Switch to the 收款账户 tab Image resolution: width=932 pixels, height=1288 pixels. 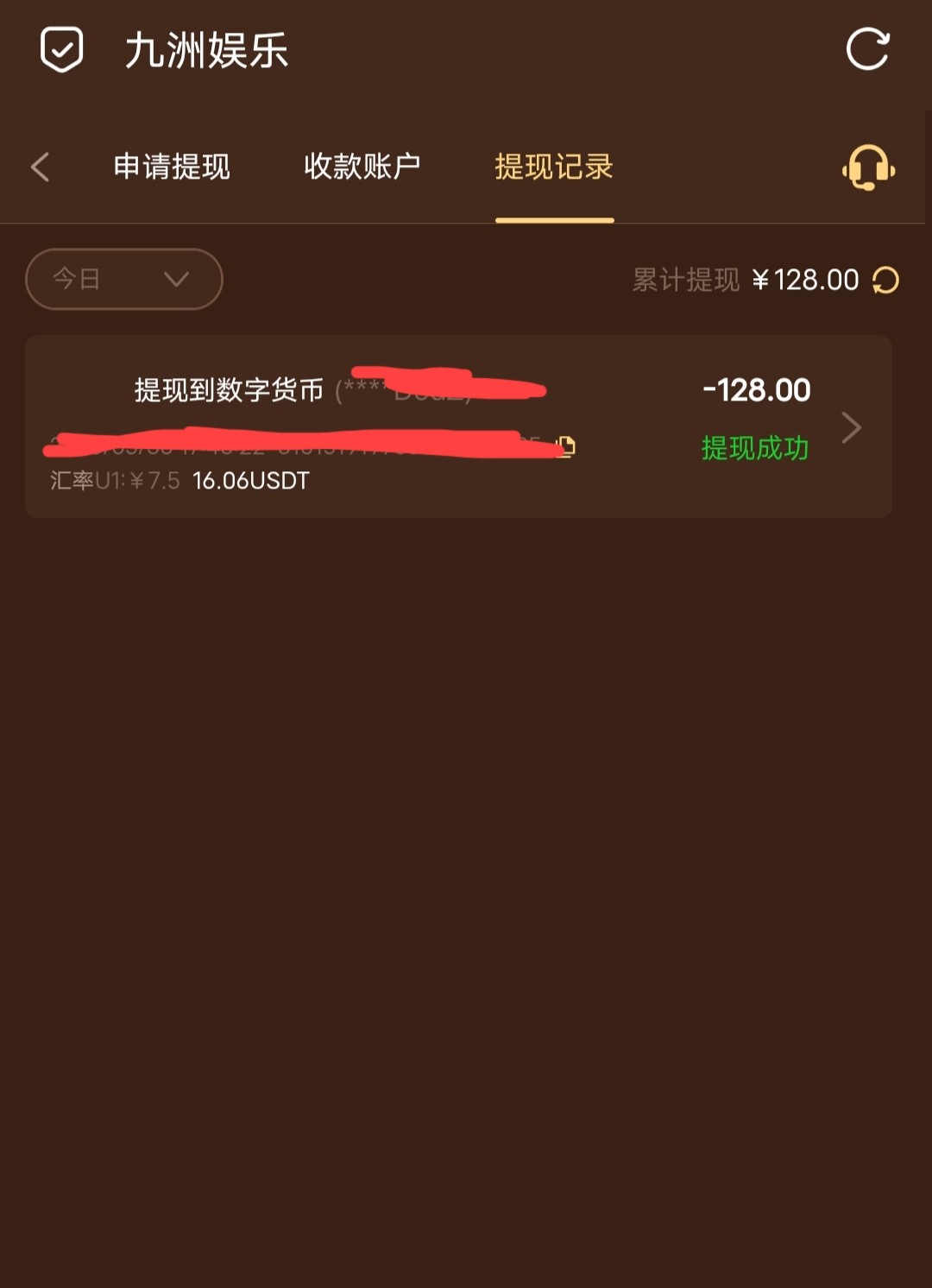(x=362, y=167)
